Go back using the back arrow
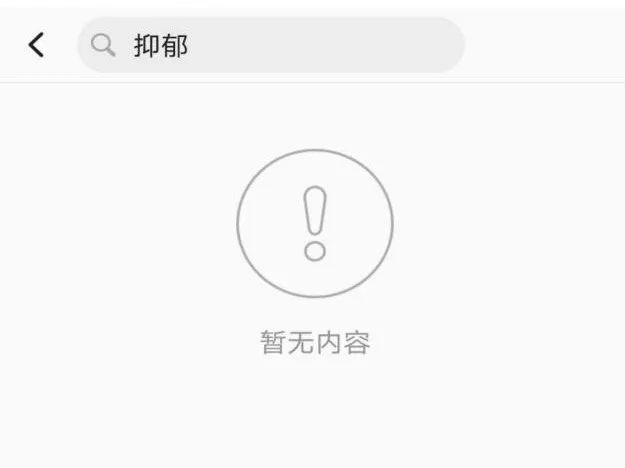Screen dimensions: 625x468 point(36,45)
